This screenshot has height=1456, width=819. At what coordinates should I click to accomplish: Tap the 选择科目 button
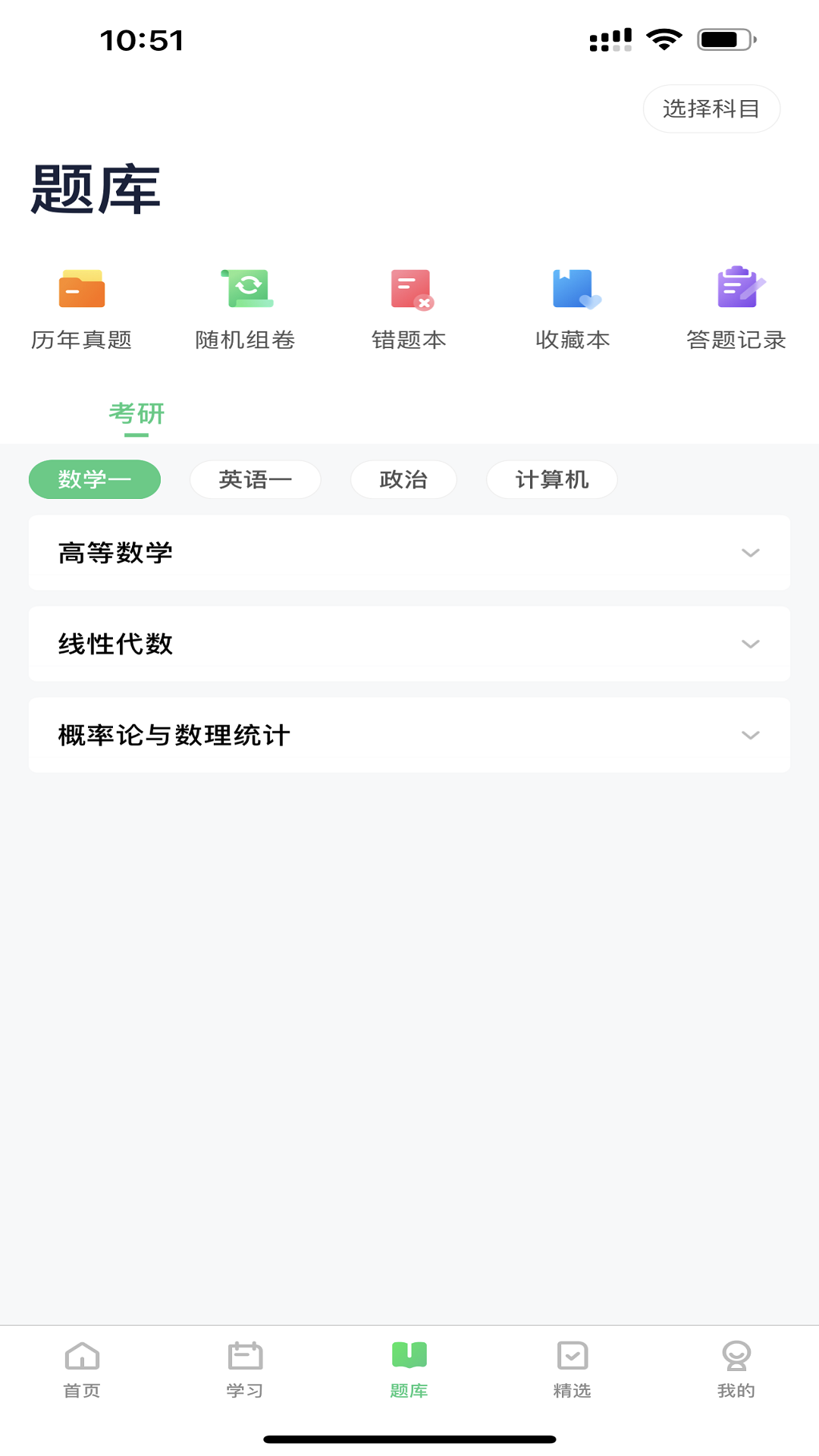point(711,108)
